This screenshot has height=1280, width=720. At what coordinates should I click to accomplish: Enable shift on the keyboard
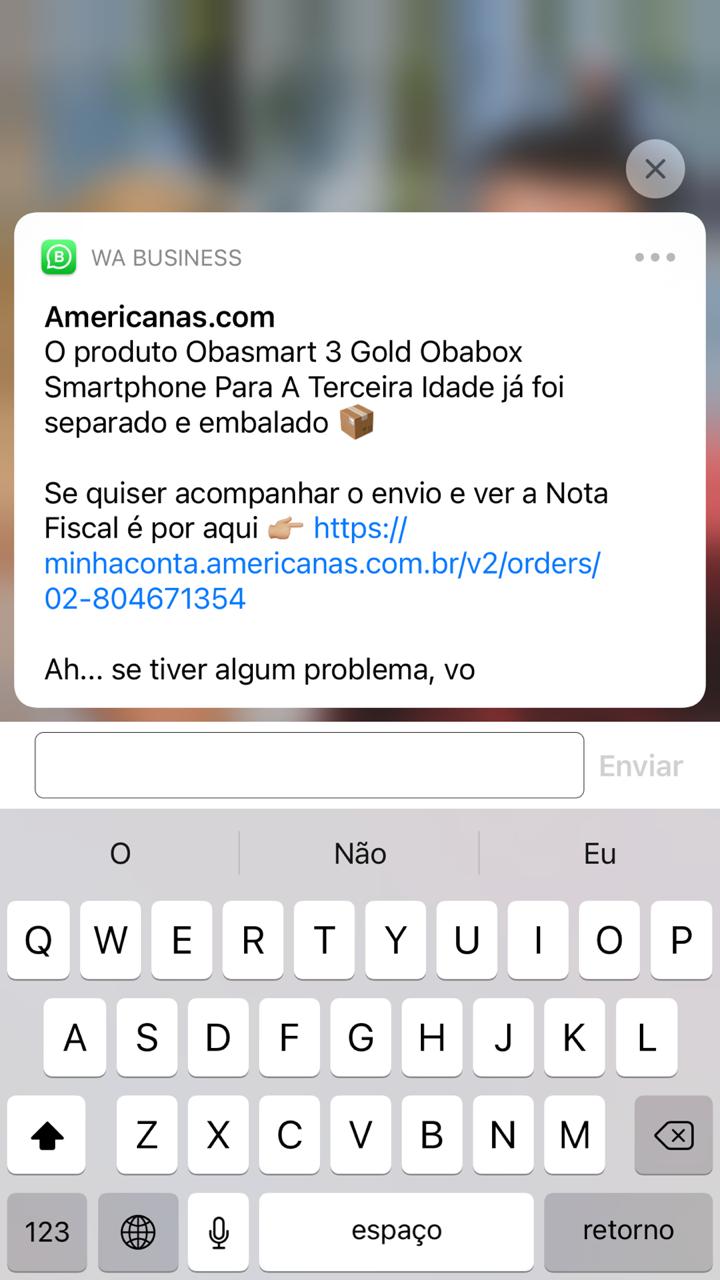(47, 1135)
